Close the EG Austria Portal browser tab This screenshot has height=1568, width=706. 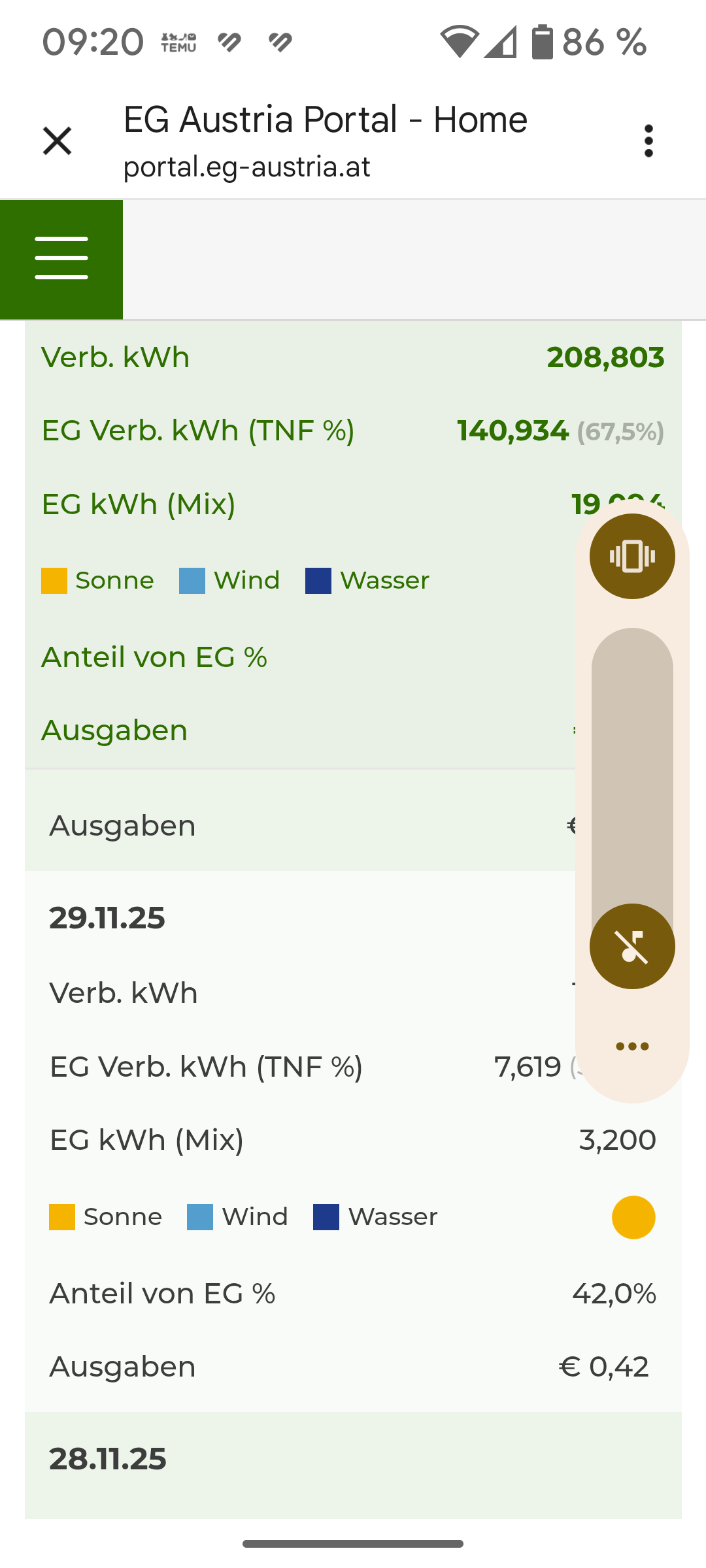click(58, 141)
